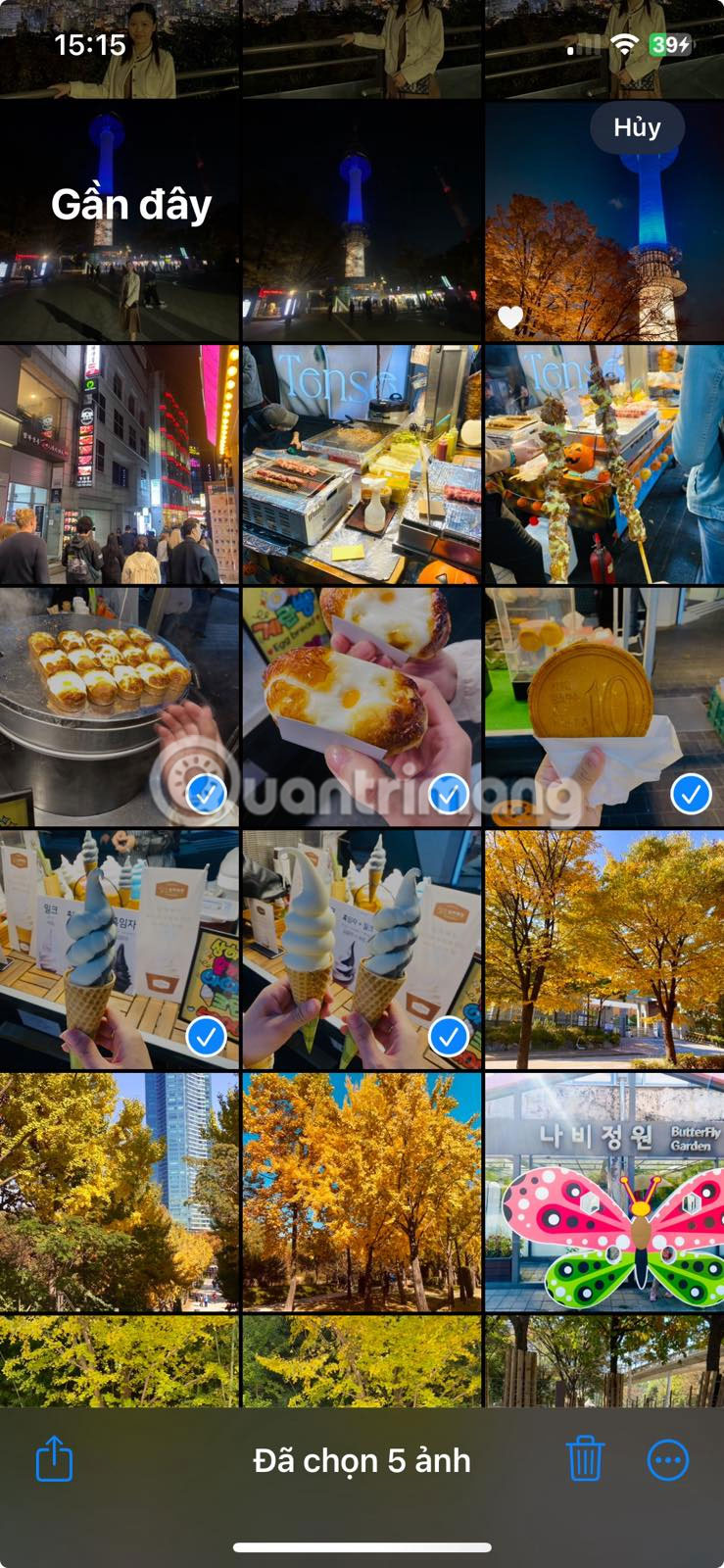The width and height of the screenshot is (724, 1568).
Task: Select the autumn trees beside ice cream photo
Action: point(603,949)
